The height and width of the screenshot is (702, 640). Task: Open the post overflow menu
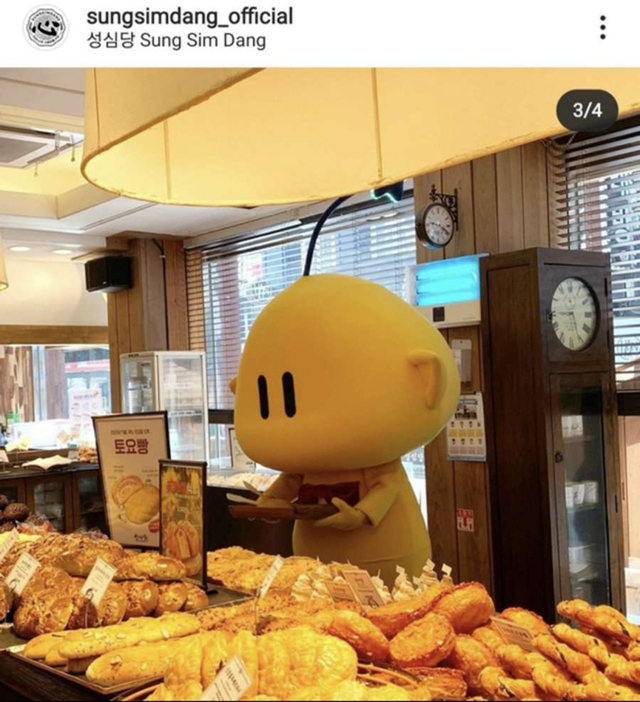(602, 28)
